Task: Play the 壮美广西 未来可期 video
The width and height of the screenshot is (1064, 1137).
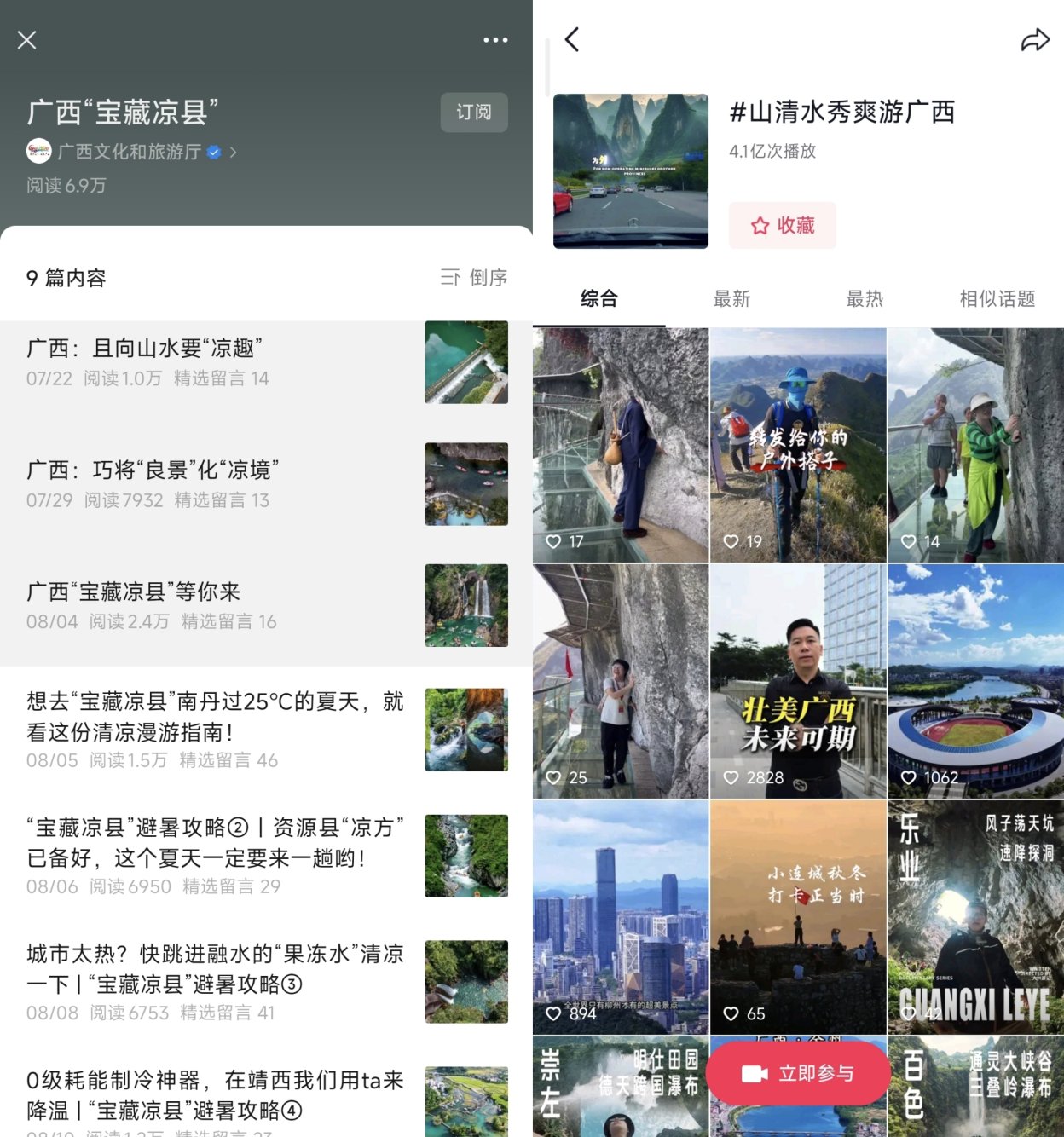Action: coord(798,682)
